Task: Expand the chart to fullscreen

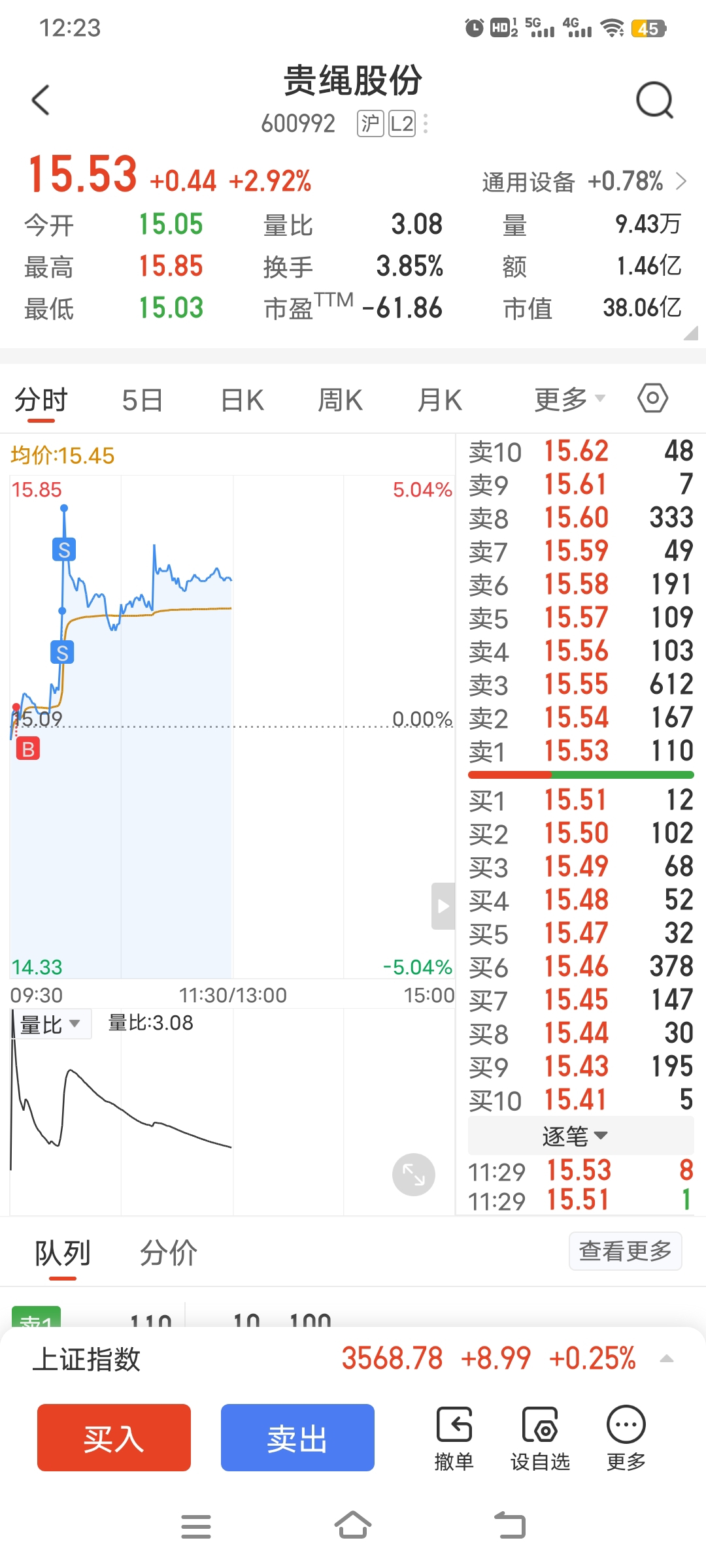Action: [x=414, y=1175]
